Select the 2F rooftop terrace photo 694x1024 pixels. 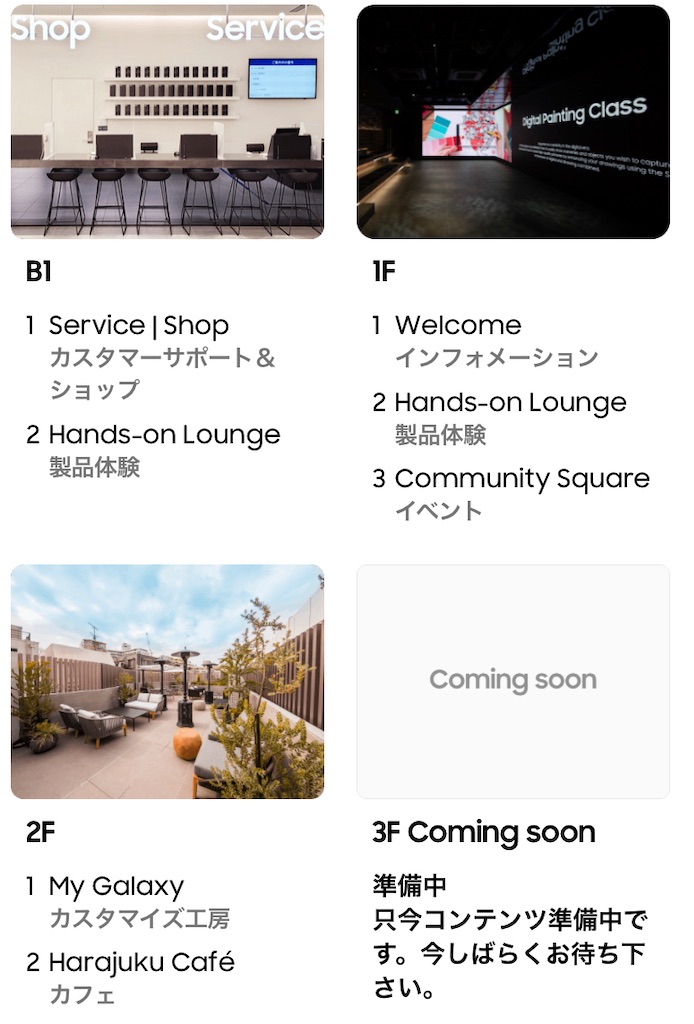point(167,682)
